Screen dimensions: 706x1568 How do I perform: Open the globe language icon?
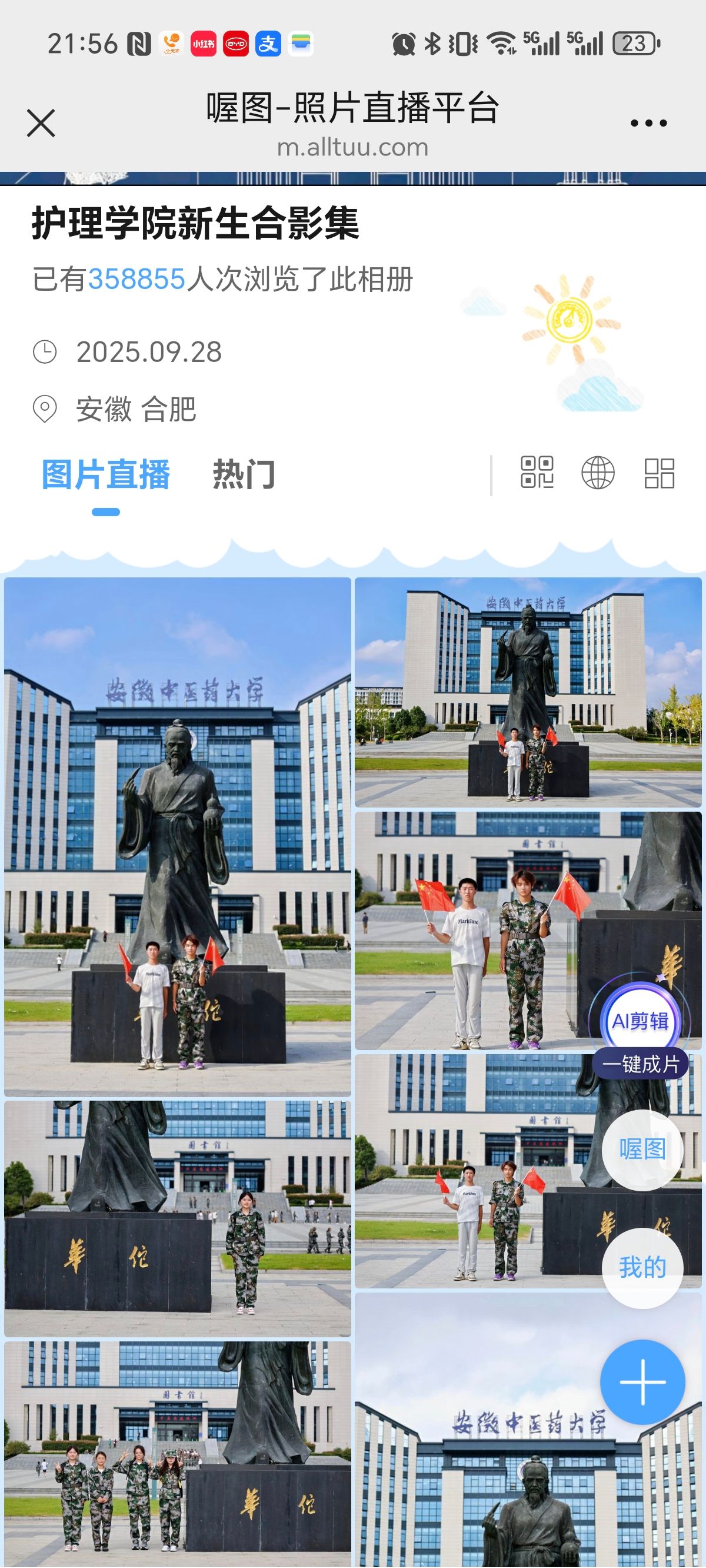598,473
